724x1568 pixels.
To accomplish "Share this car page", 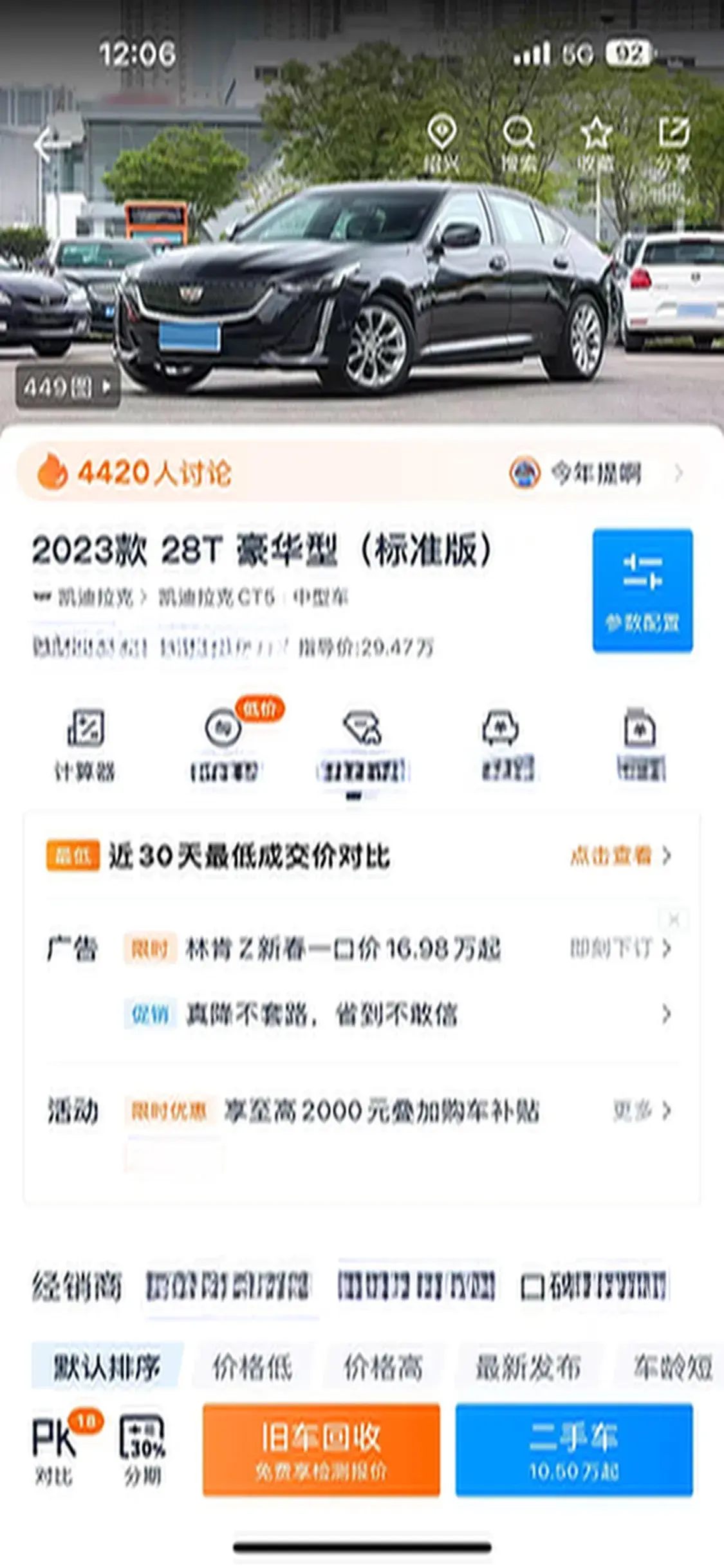I will tap(673, 145).
